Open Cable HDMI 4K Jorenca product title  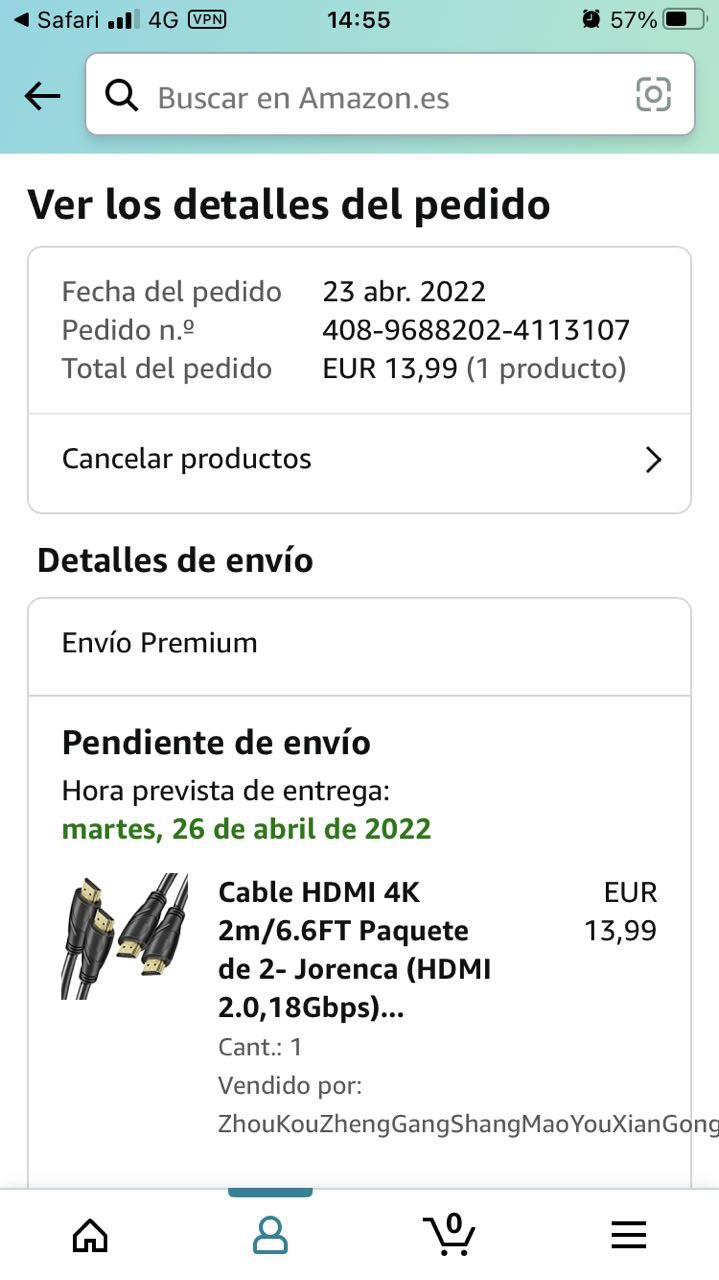pos(355,950)
